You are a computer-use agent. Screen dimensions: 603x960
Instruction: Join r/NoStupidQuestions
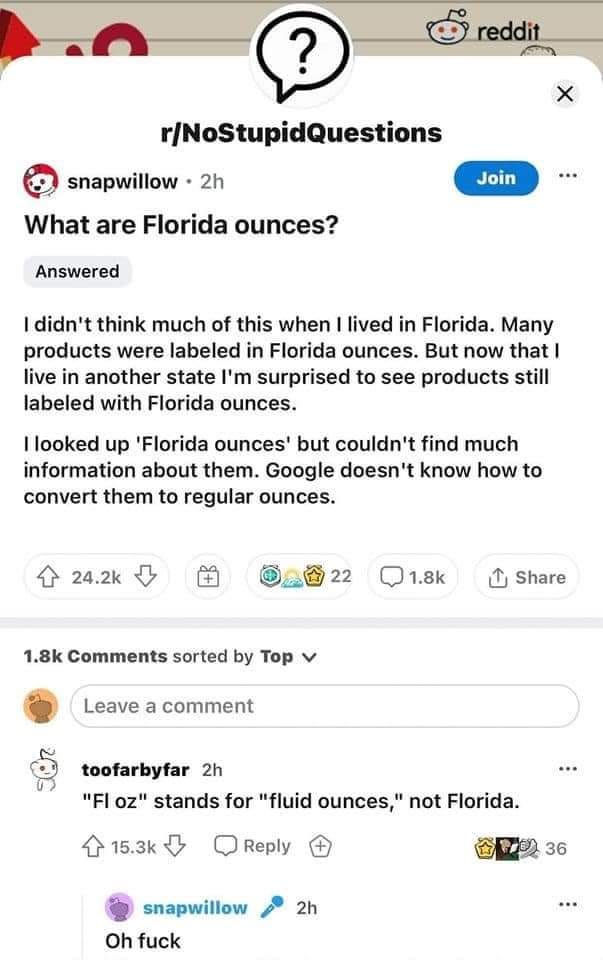496,178
